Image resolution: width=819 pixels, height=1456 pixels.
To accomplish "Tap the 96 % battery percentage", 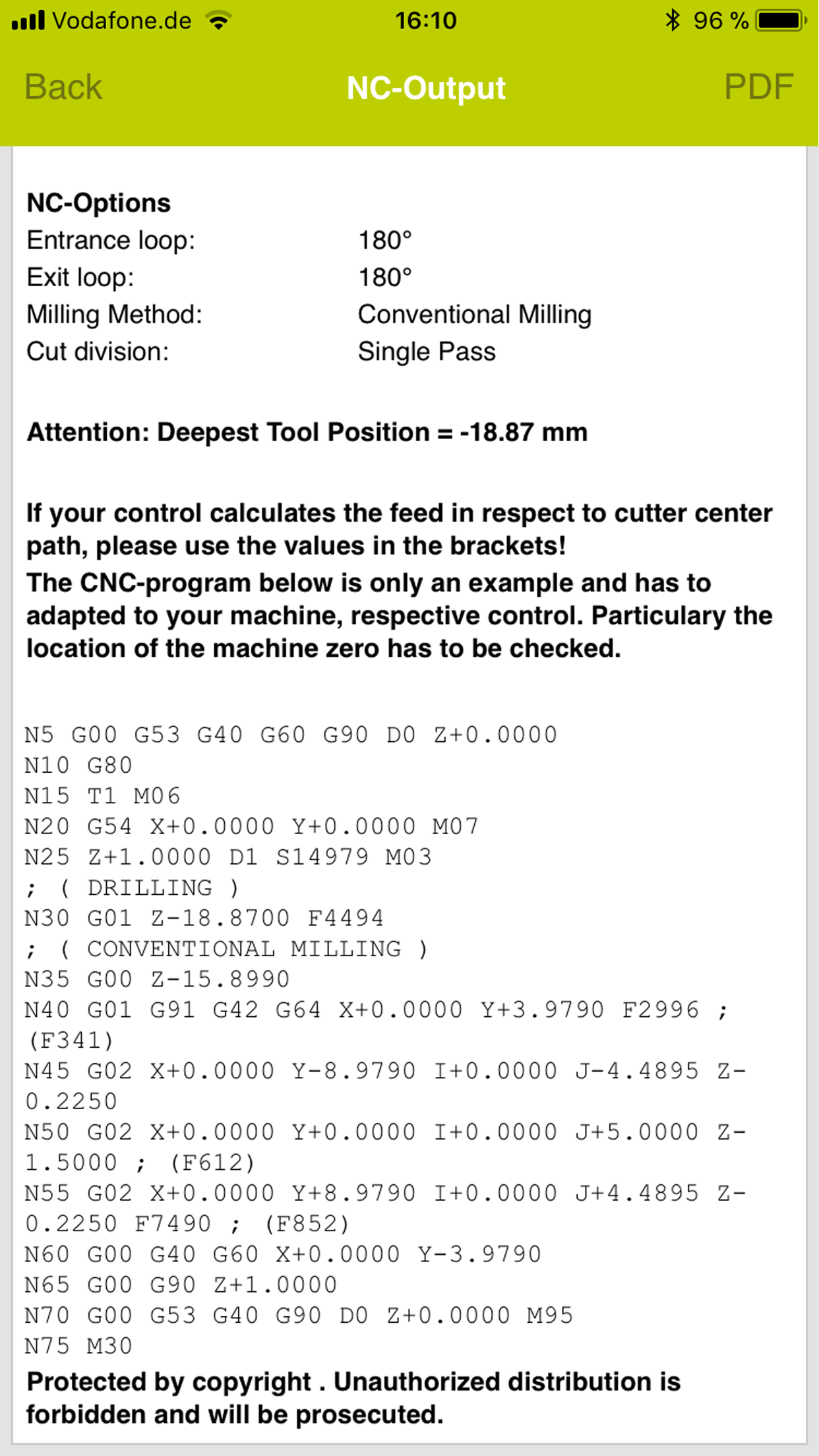I will pyautogui.click(x=719, y=20).
